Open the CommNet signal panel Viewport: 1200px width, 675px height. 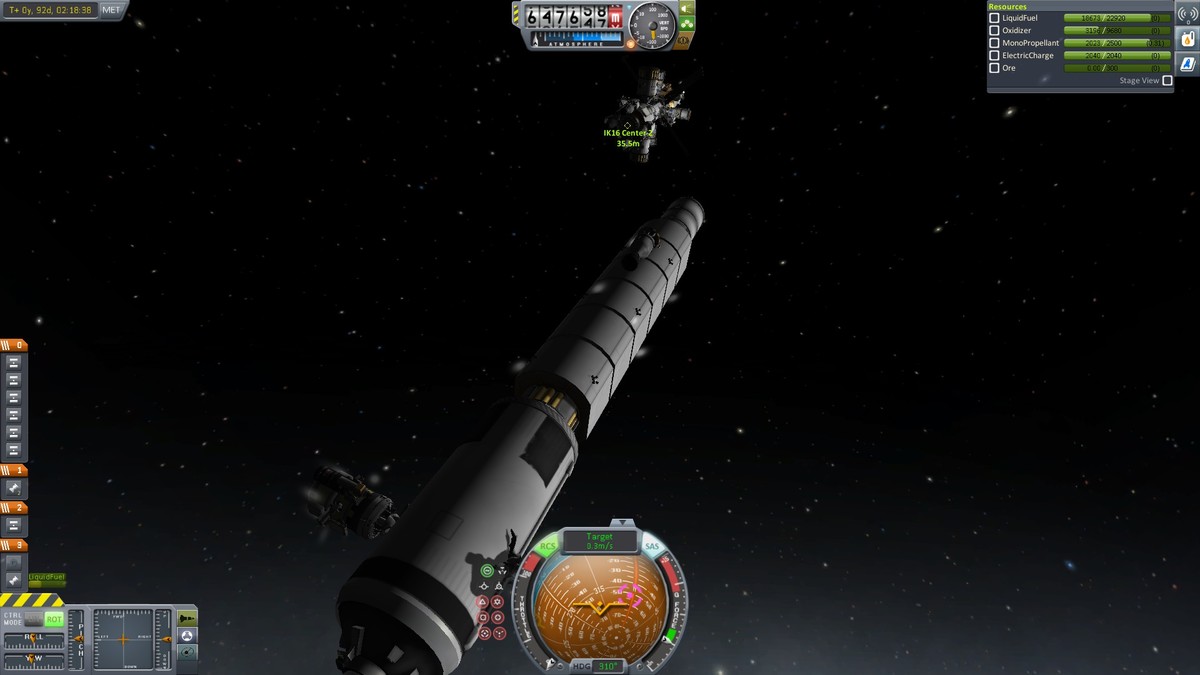(1187, 13)
